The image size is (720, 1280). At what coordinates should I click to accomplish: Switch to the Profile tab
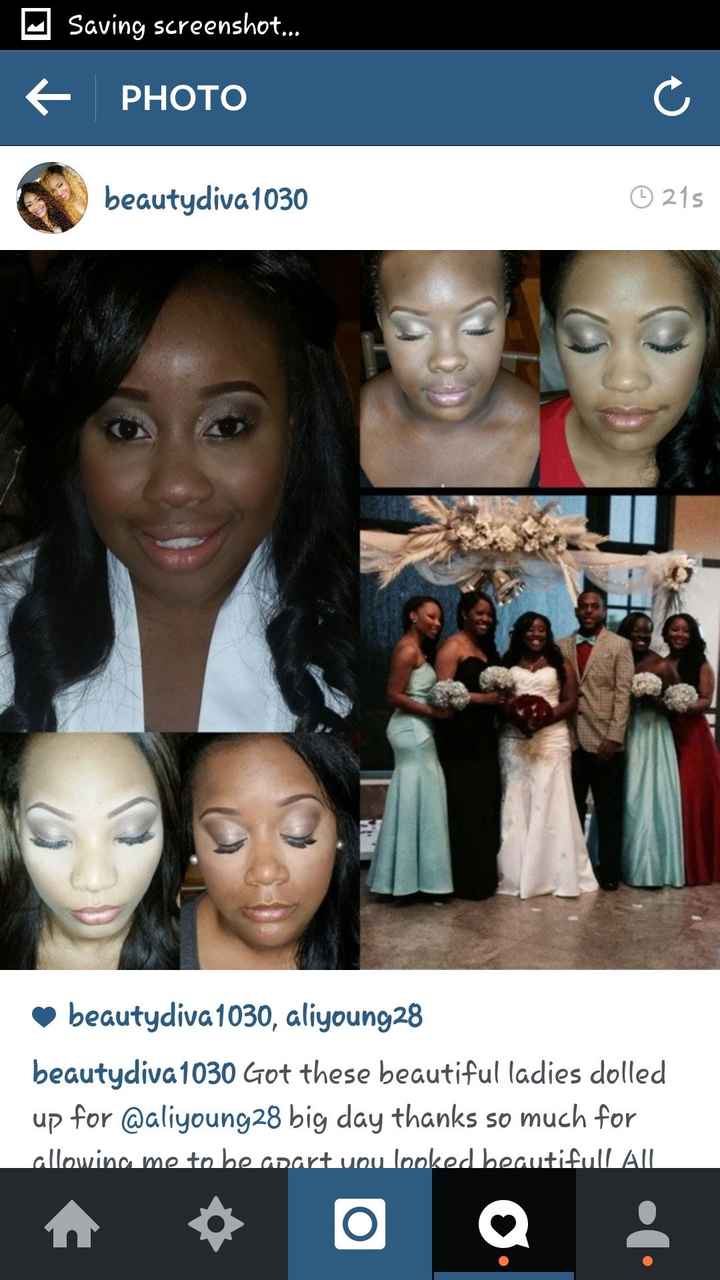point(647,1224)
